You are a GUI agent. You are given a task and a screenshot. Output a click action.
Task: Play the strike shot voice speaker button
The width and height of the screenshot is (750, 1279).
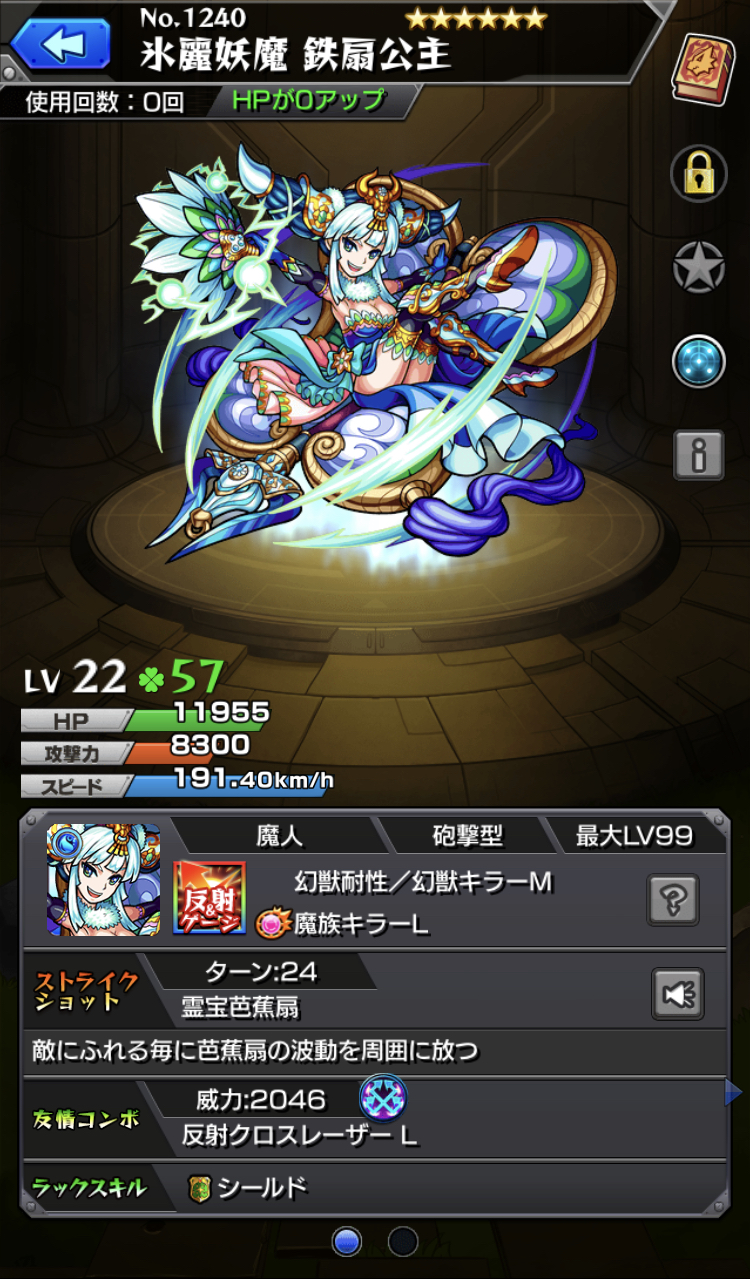(x=677, y=994)
